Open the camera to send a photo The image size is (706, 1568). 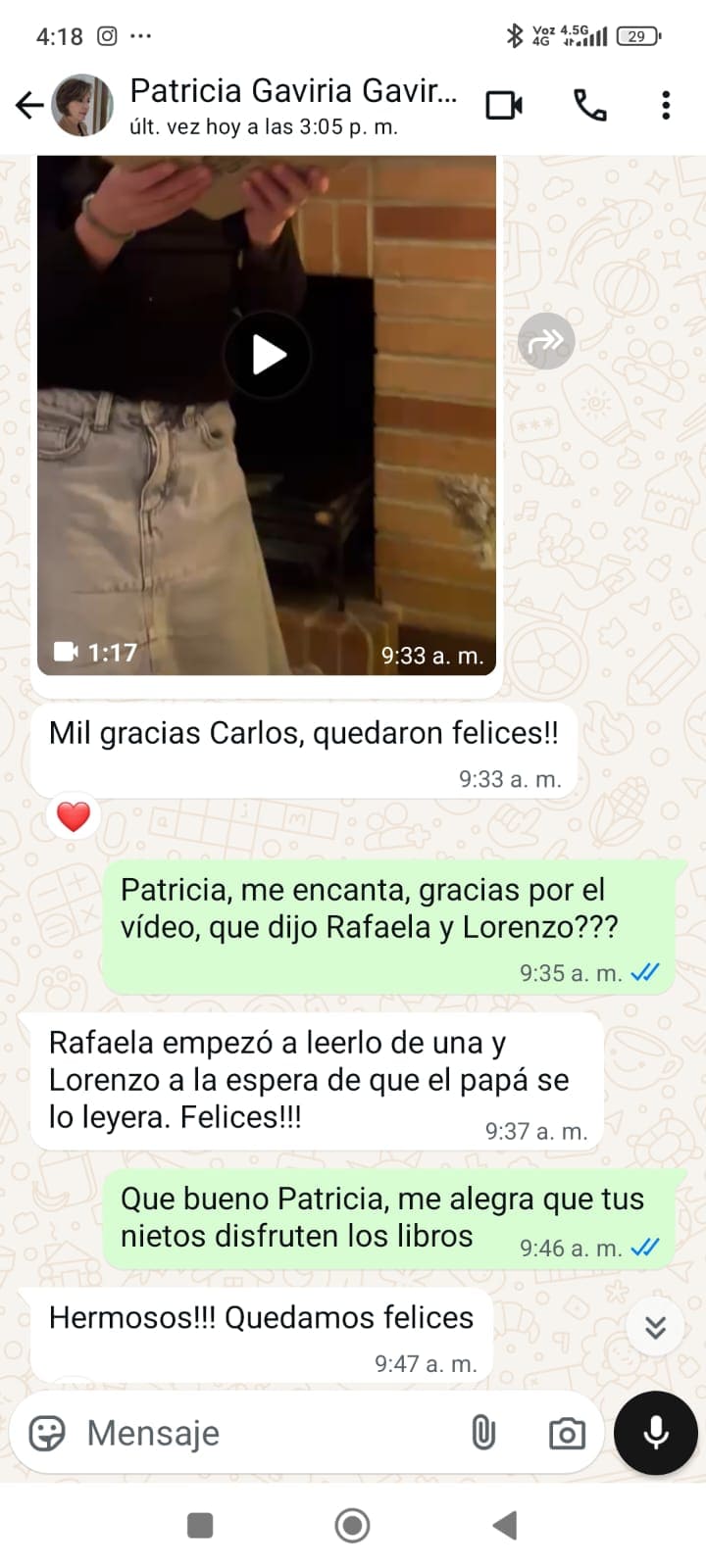point(567,1434)
